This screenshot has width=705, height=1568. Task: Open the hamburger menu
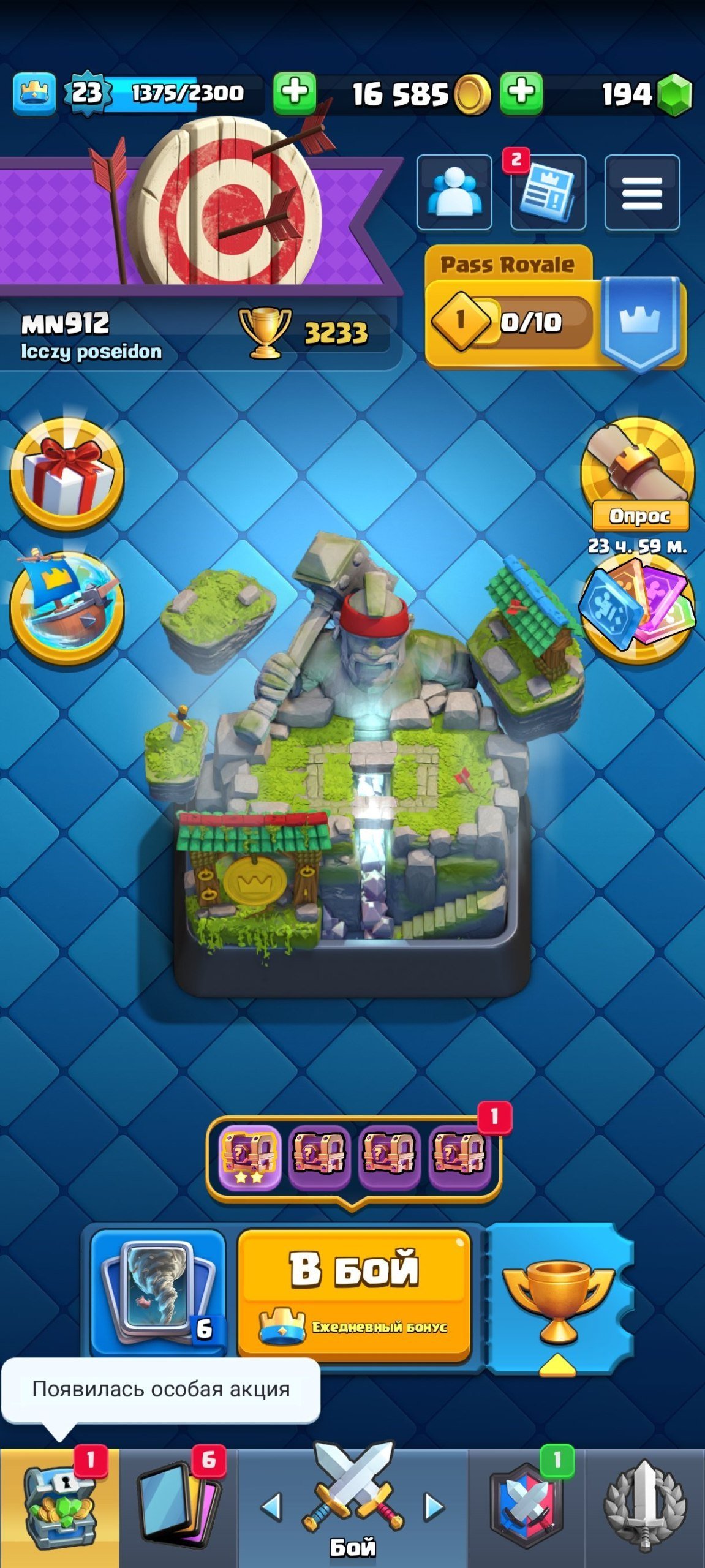coord(641,192)
